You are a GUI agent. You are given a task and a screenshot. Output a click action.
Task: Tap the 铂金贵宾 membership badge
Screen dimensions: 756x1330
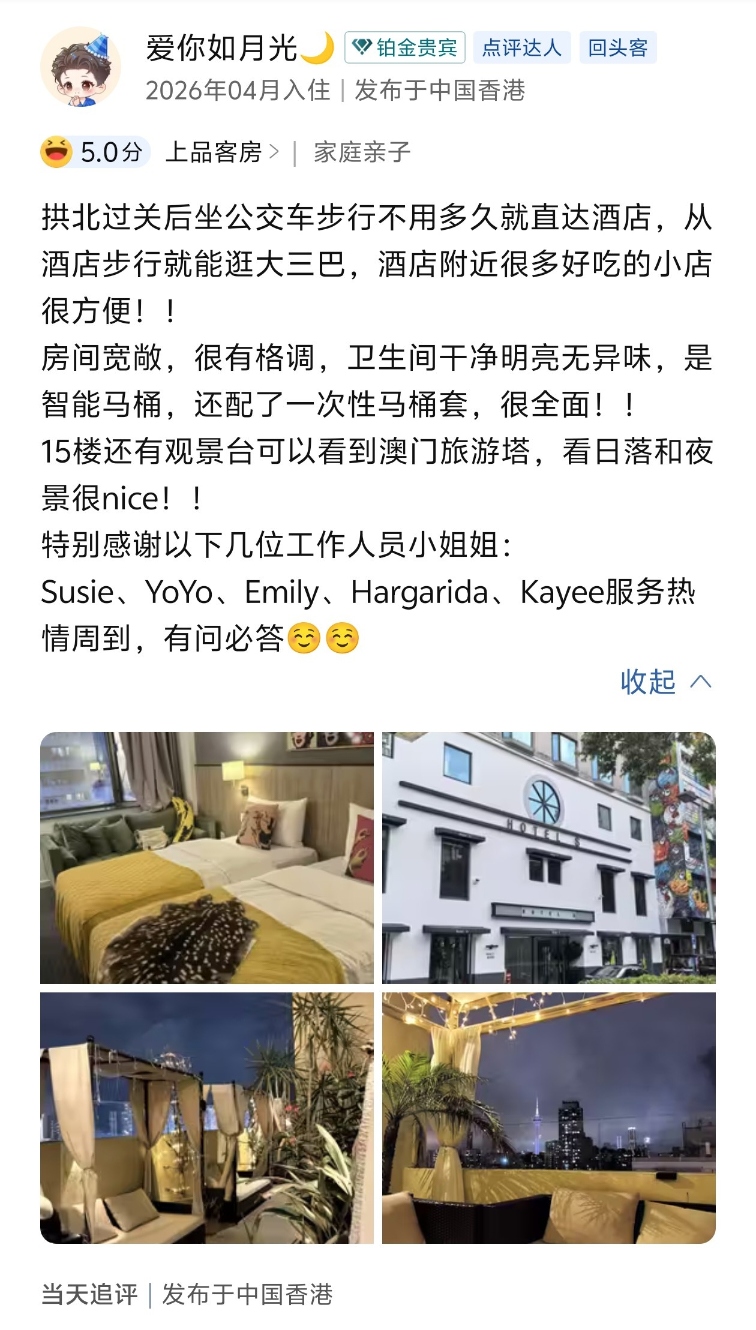click(x=405, y=47)
